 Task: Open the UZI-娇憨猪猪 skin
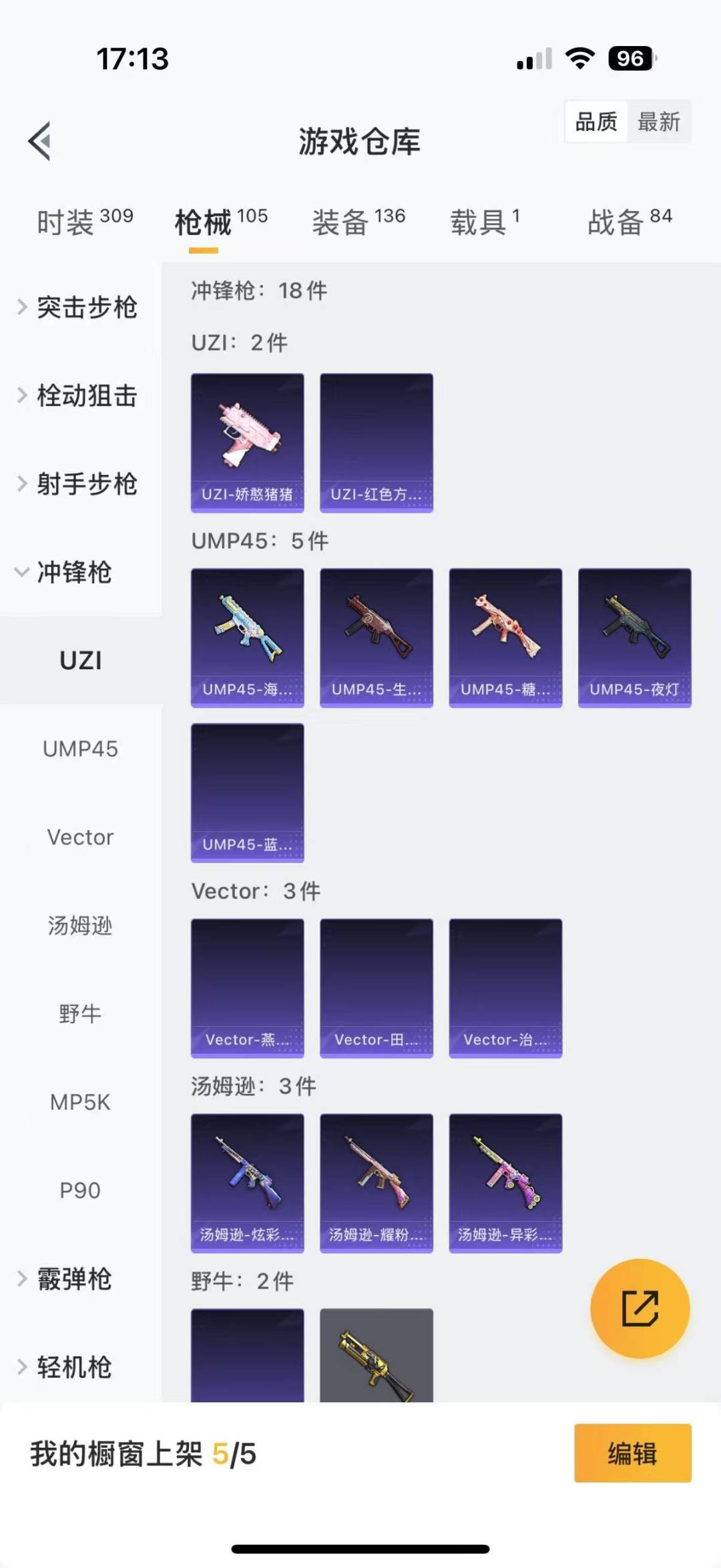pyautogui.click(x=247, y=443)
